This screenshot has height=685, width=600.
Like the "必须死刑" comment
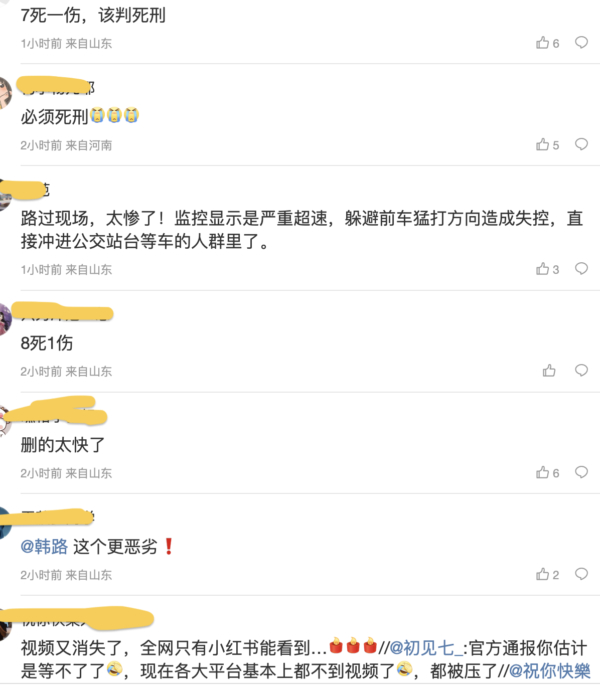[x=543, y=145]
